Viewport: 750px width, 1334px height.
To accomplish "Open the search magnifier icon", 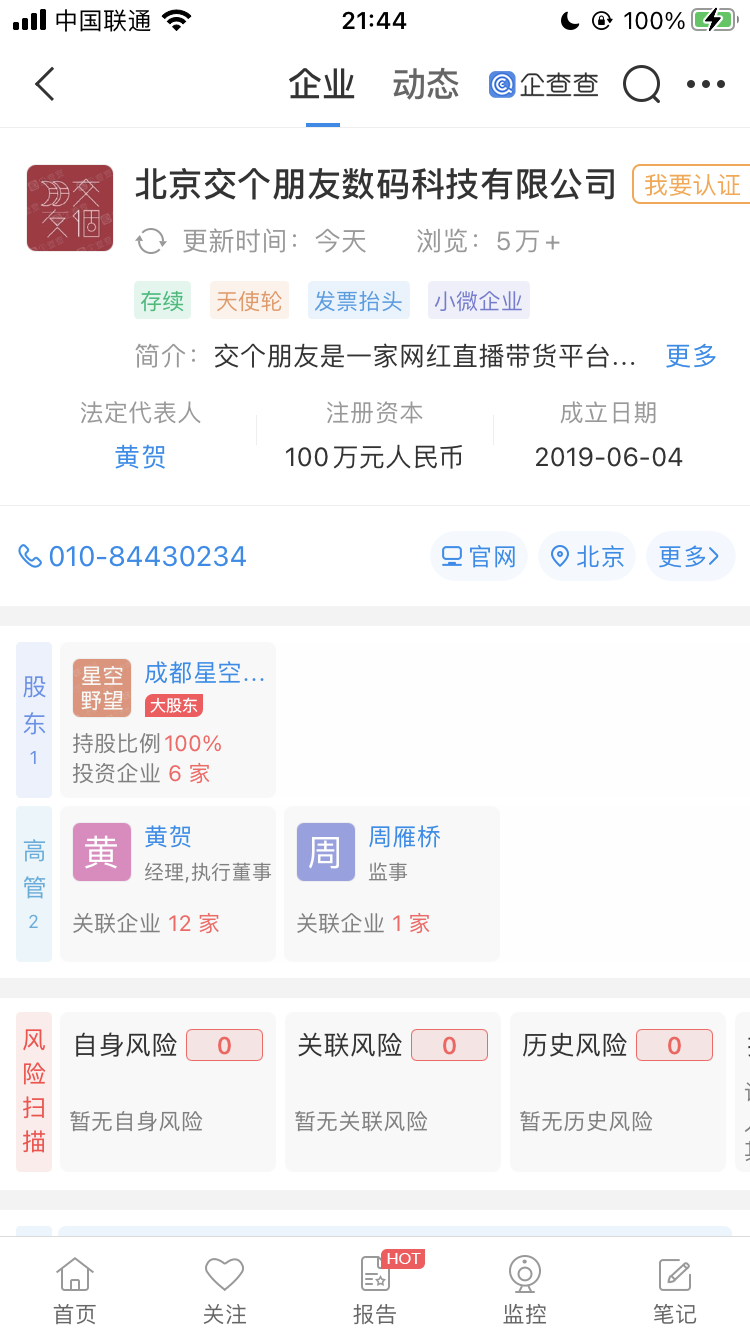I will (641, 85).
